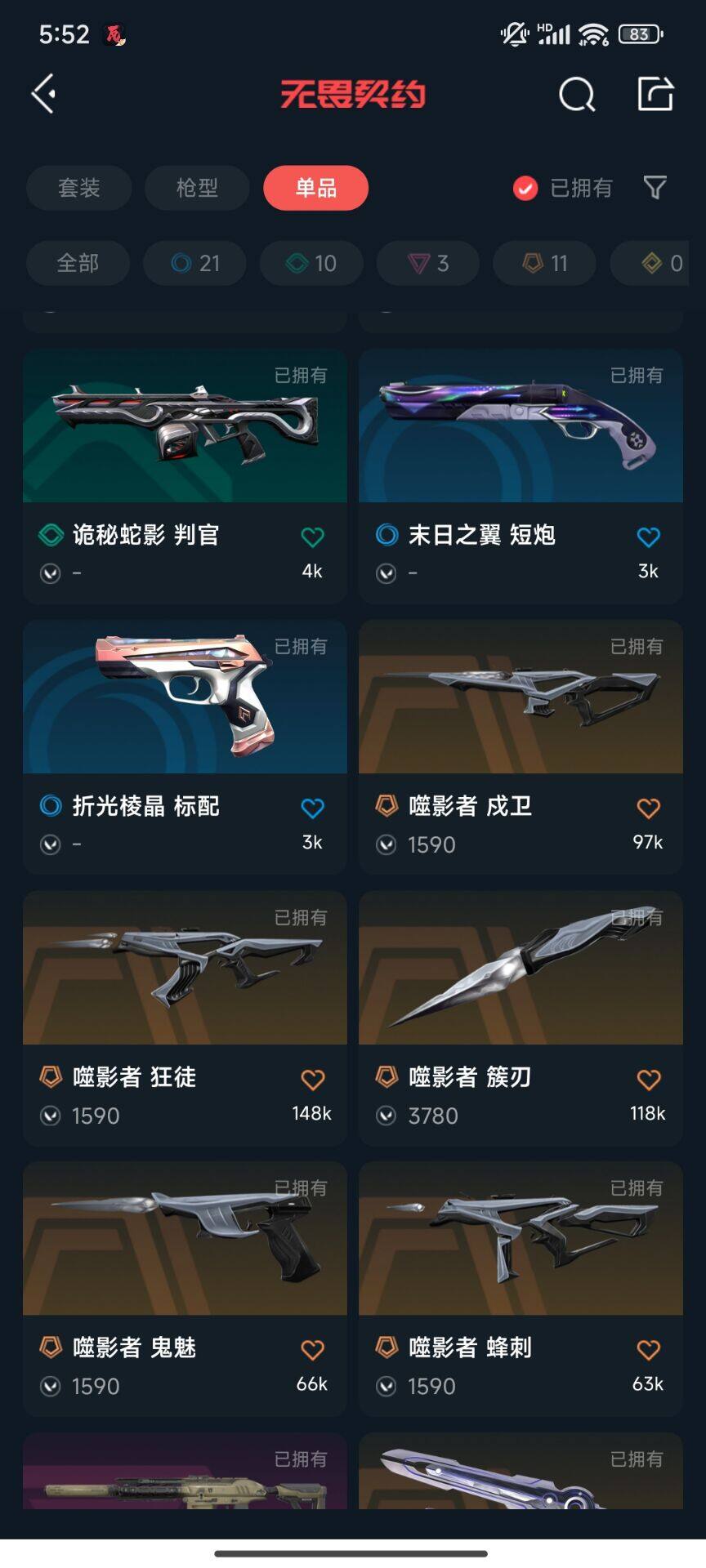The height and width of the screenshot is (1568, 706).
Task: Filter by the orange tier chip showing 11
Action: pyautogui.click(x=545, y=263)
